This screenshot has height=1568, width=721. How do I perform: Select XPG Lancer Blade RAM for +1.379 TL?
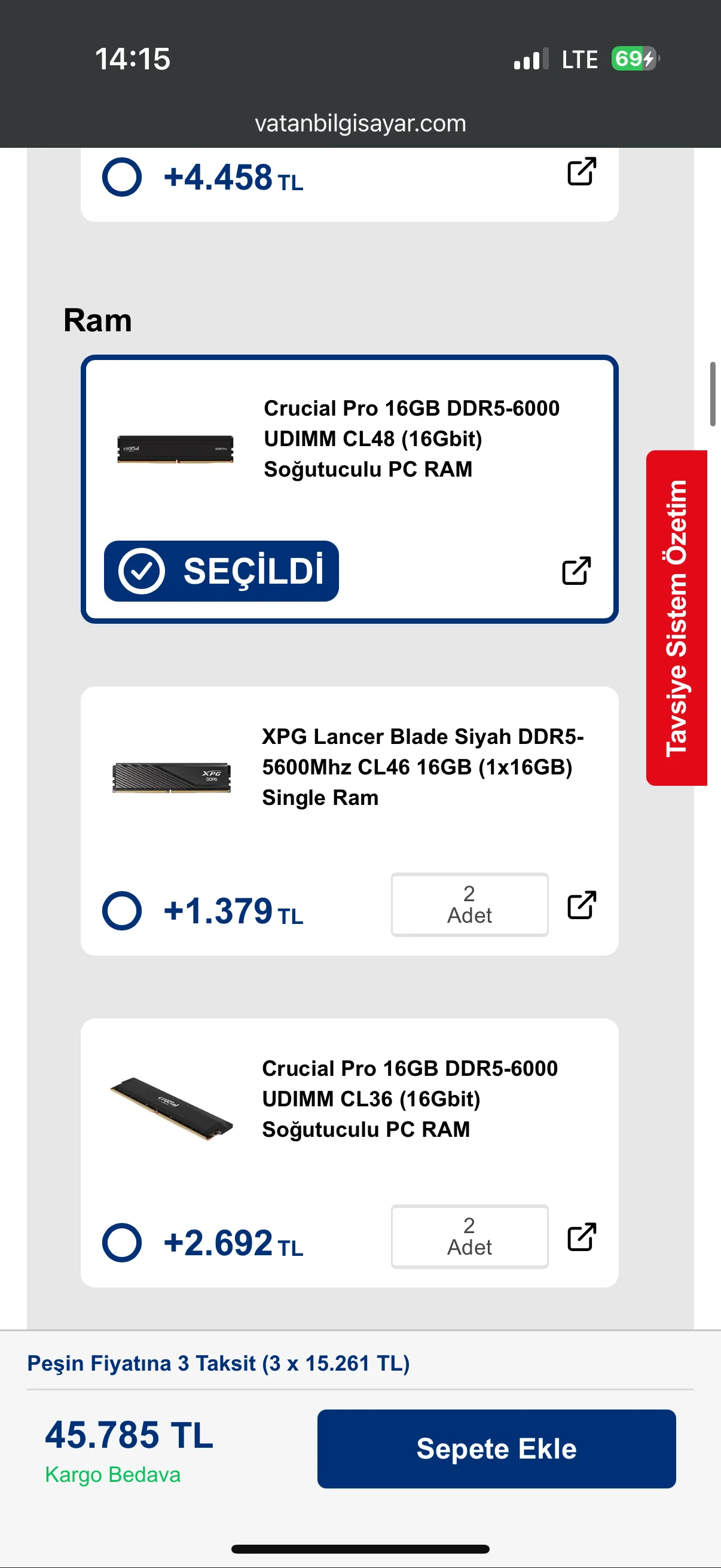coord(122,911)
